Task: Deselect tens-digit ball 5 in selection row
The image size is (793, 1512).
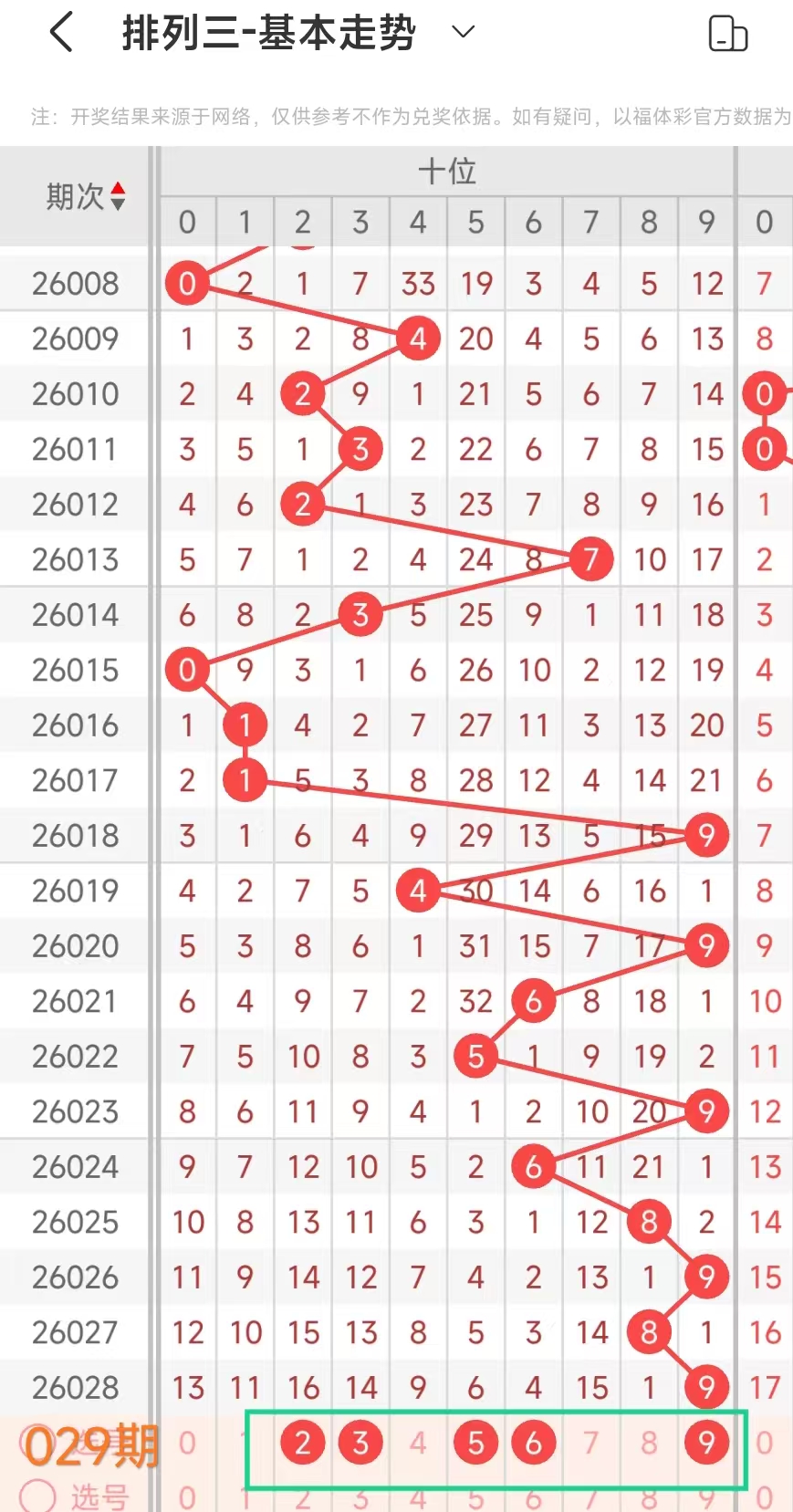Action: pos(475,1443)
